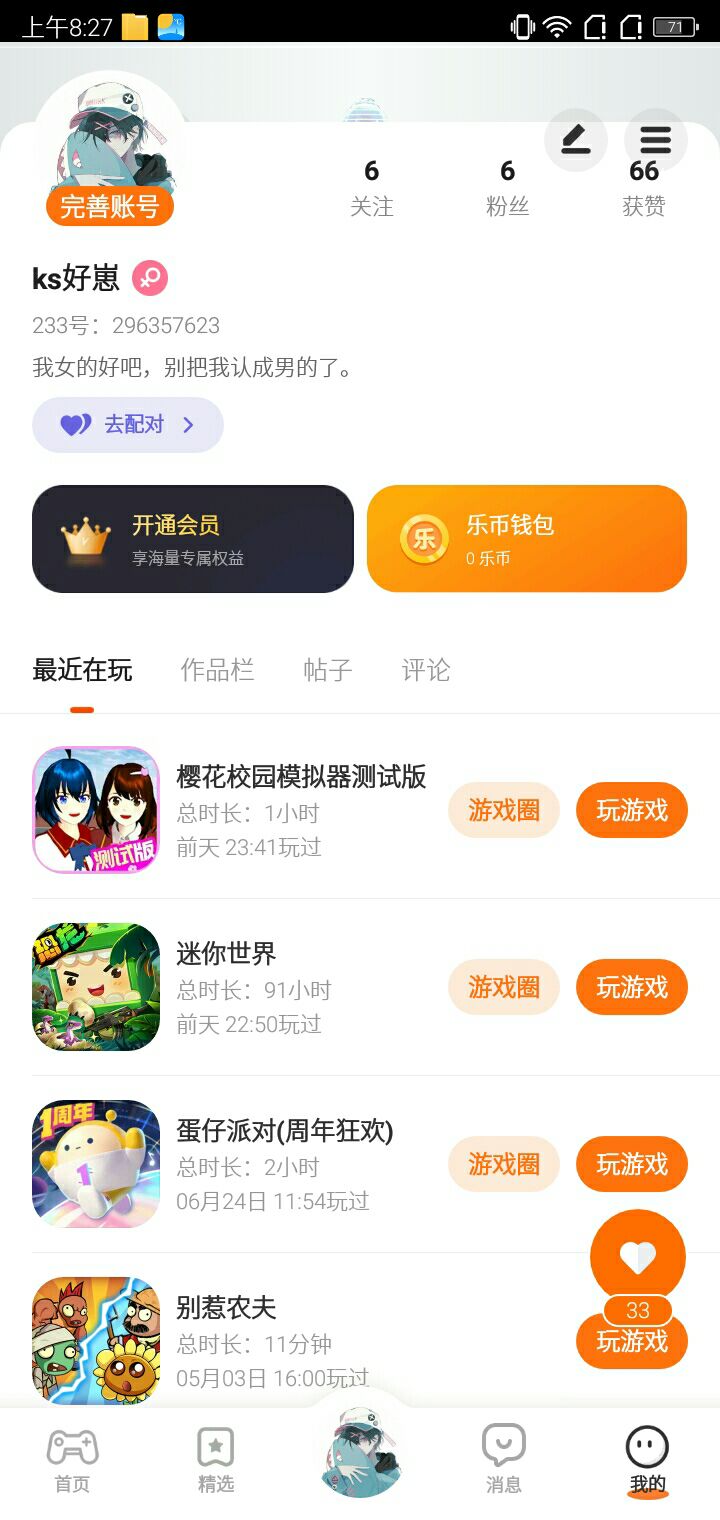
Task: Open the 开通会员 membership card
Action: point(193,539)
